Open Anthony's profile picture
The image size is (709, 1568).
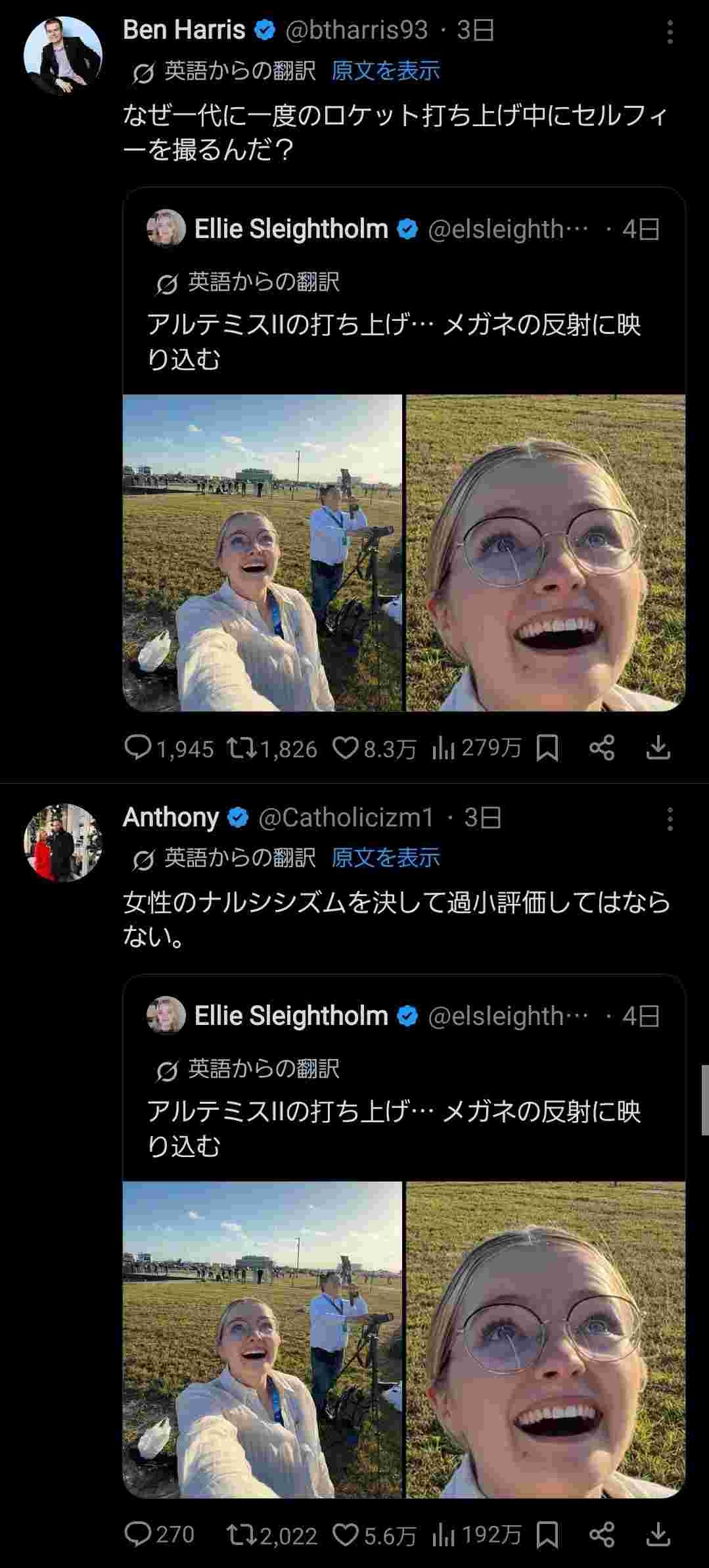(63, 843)
